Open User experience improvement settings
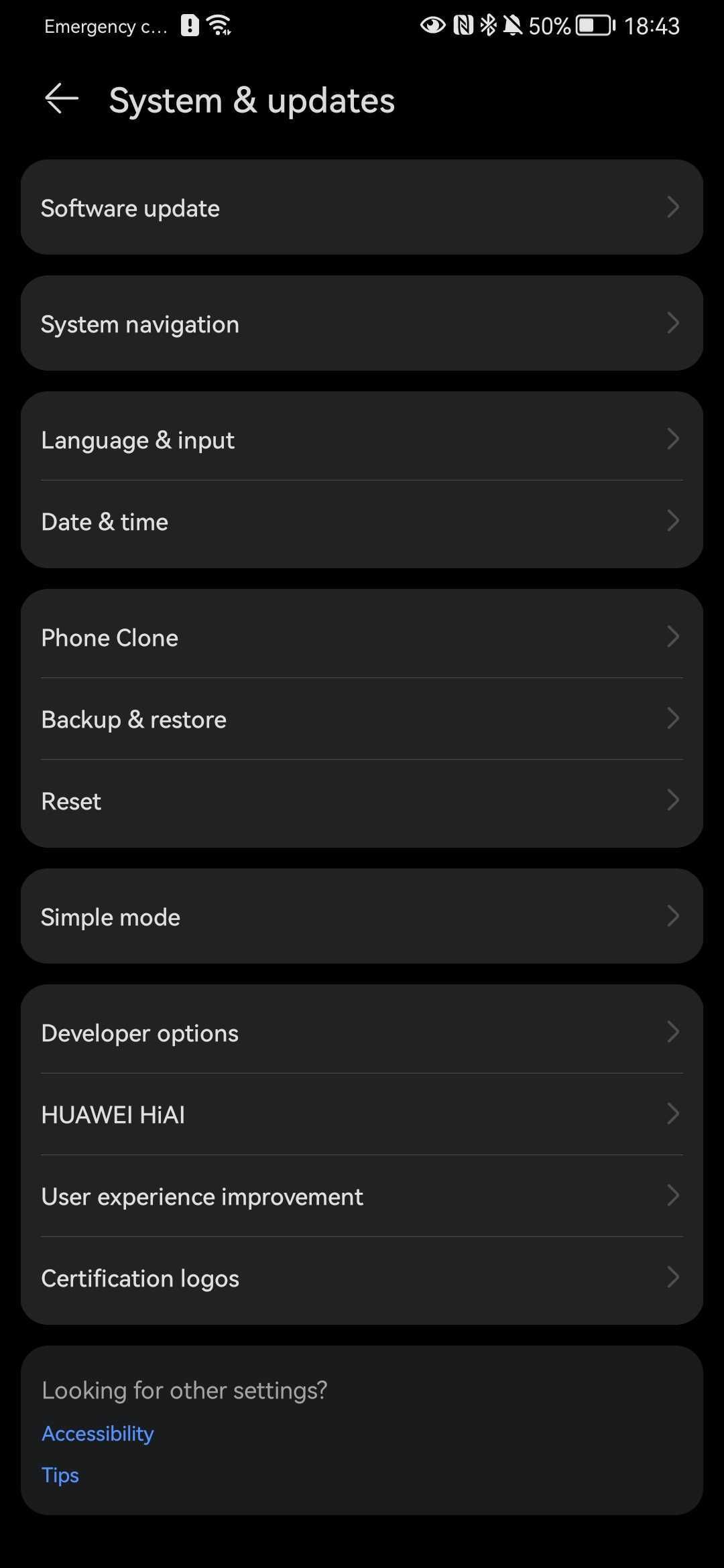Image resolution: width=724 pixels, height=1568 pixels. pos(362,1196)
